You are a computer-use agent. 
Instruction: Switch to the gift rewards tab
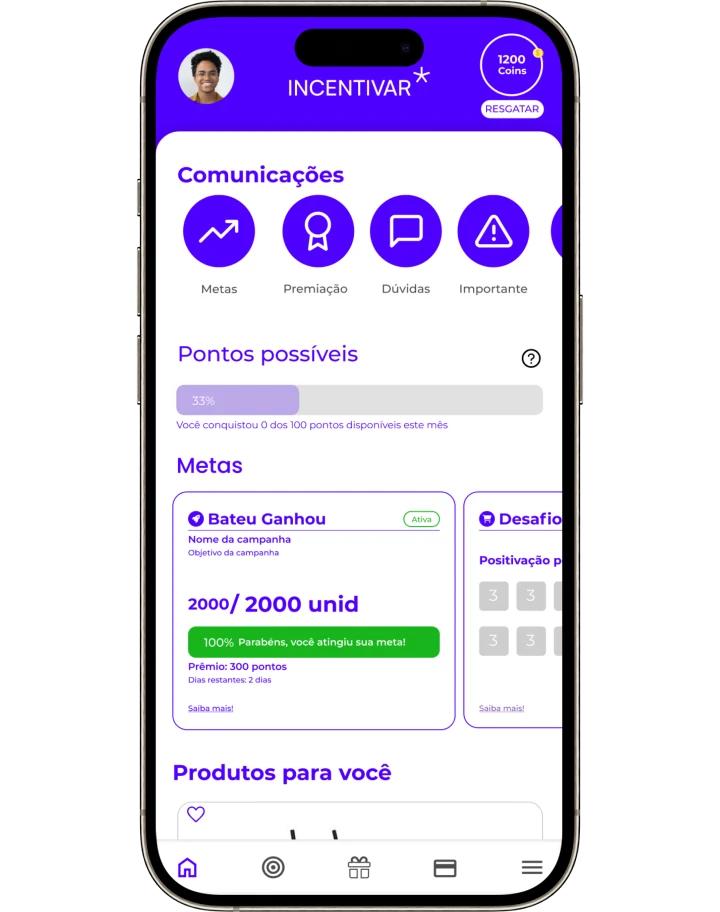pyautogui.click(x=359, y=867)
